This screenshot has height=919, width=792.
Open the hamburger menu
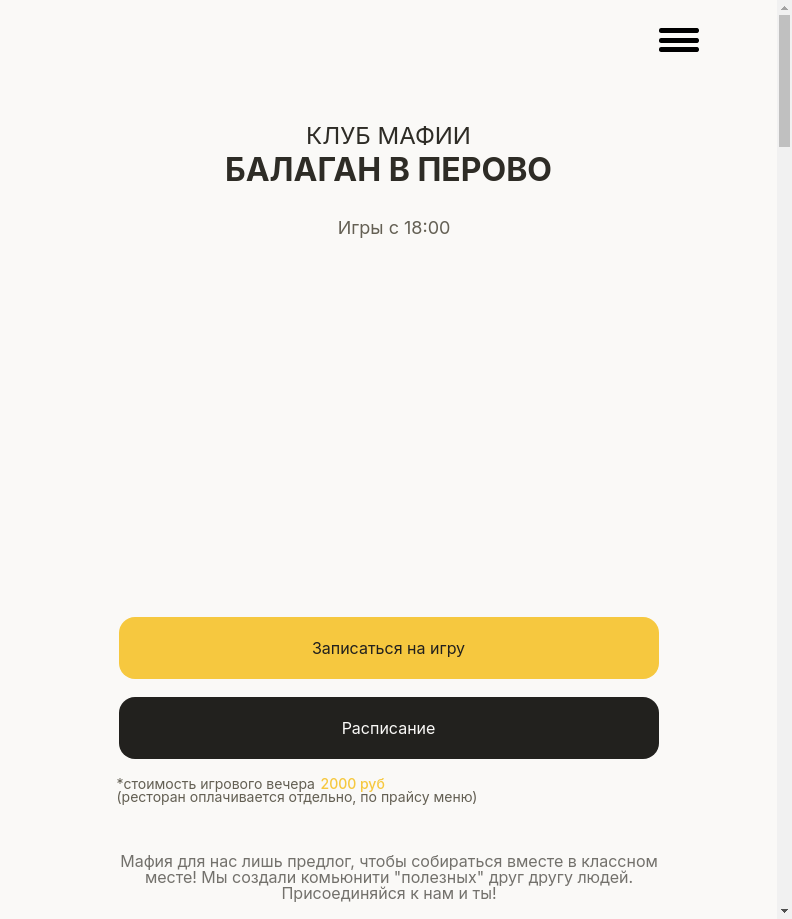678,40
